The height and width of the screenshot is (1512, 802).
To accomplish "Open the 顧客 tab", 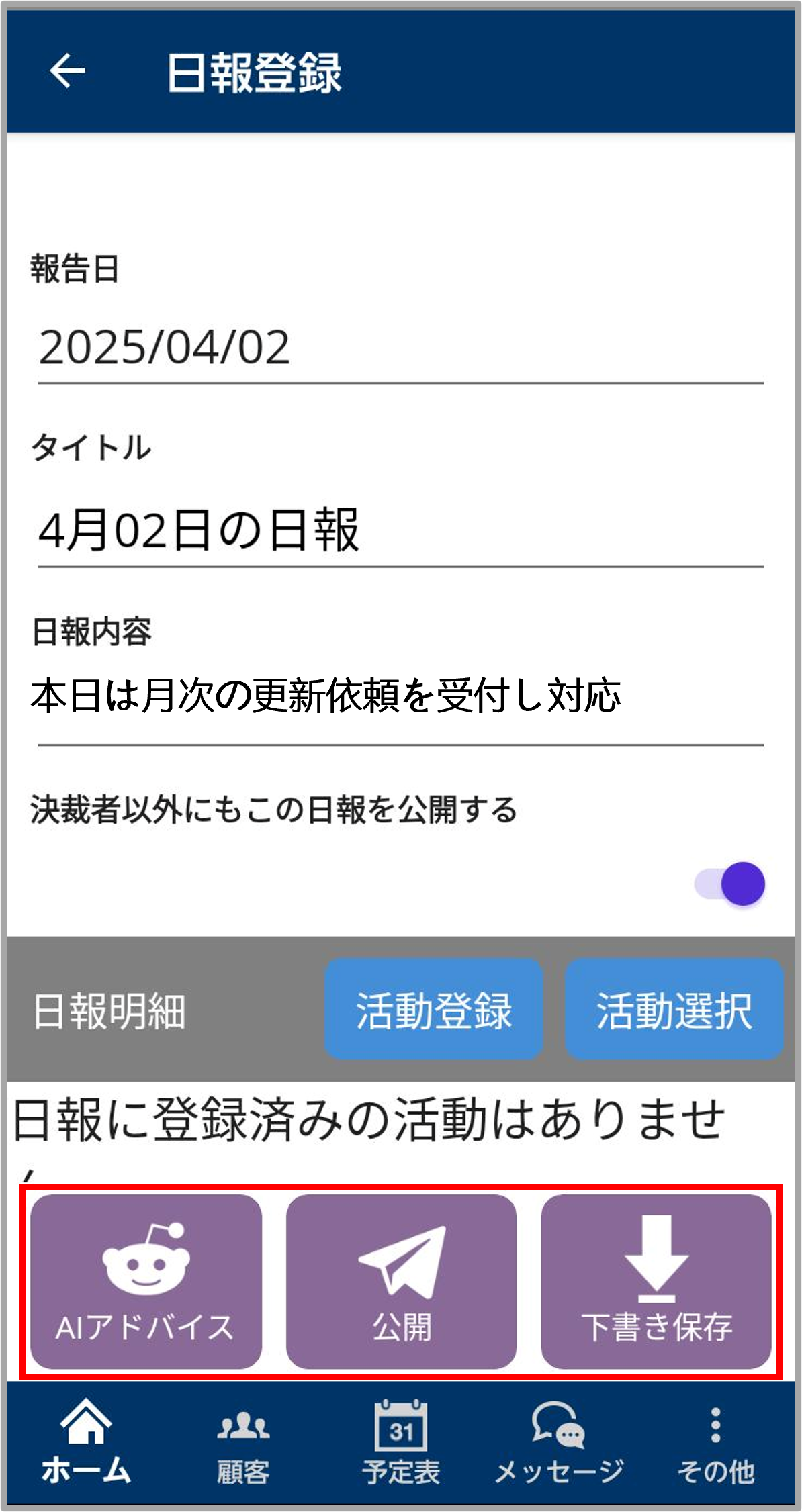I will [x=243, y=1442].
